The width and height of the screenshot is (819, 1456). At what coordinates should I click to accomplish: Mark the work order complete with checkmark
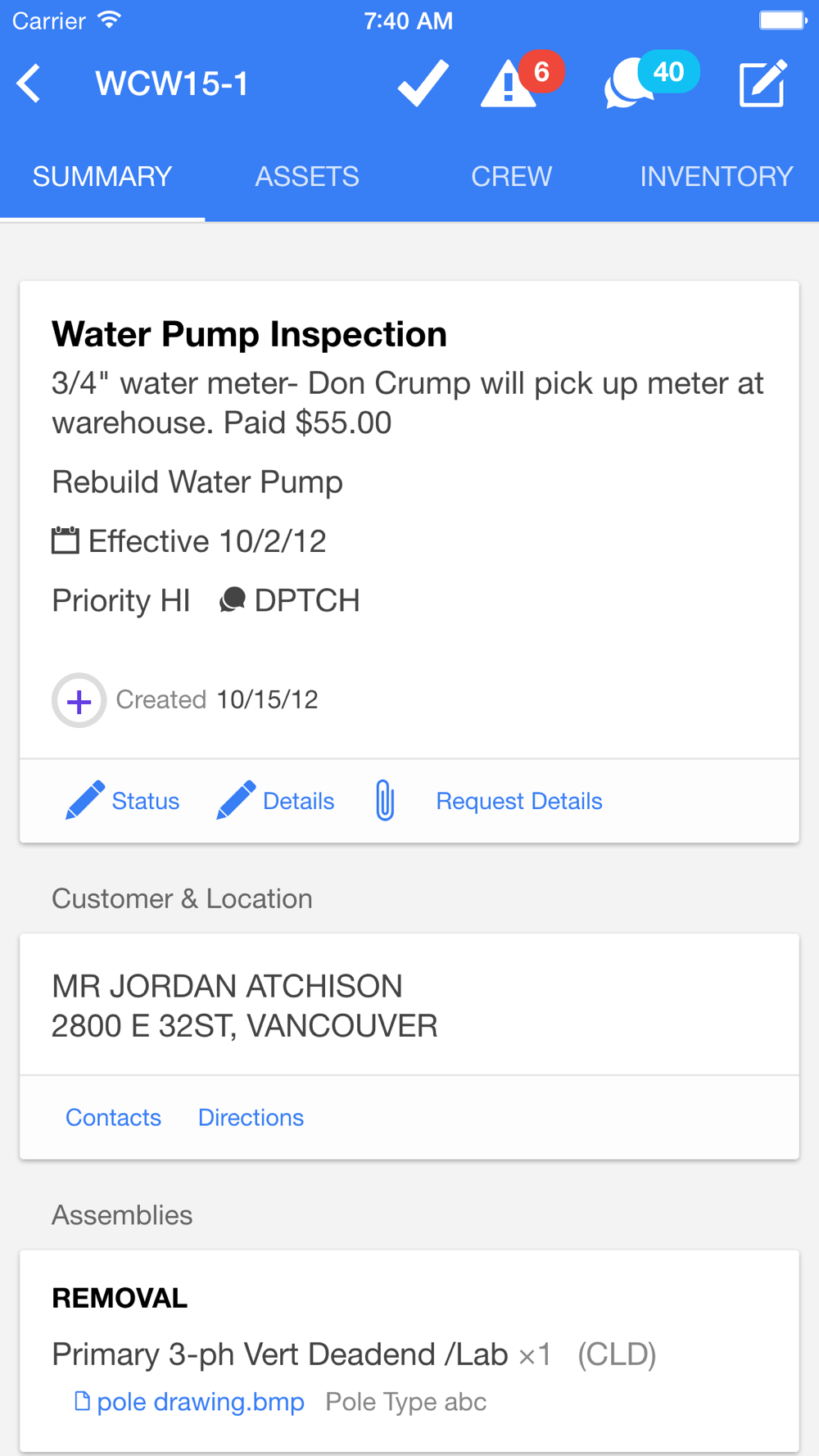pyautogui.click(x=423, y=84)
